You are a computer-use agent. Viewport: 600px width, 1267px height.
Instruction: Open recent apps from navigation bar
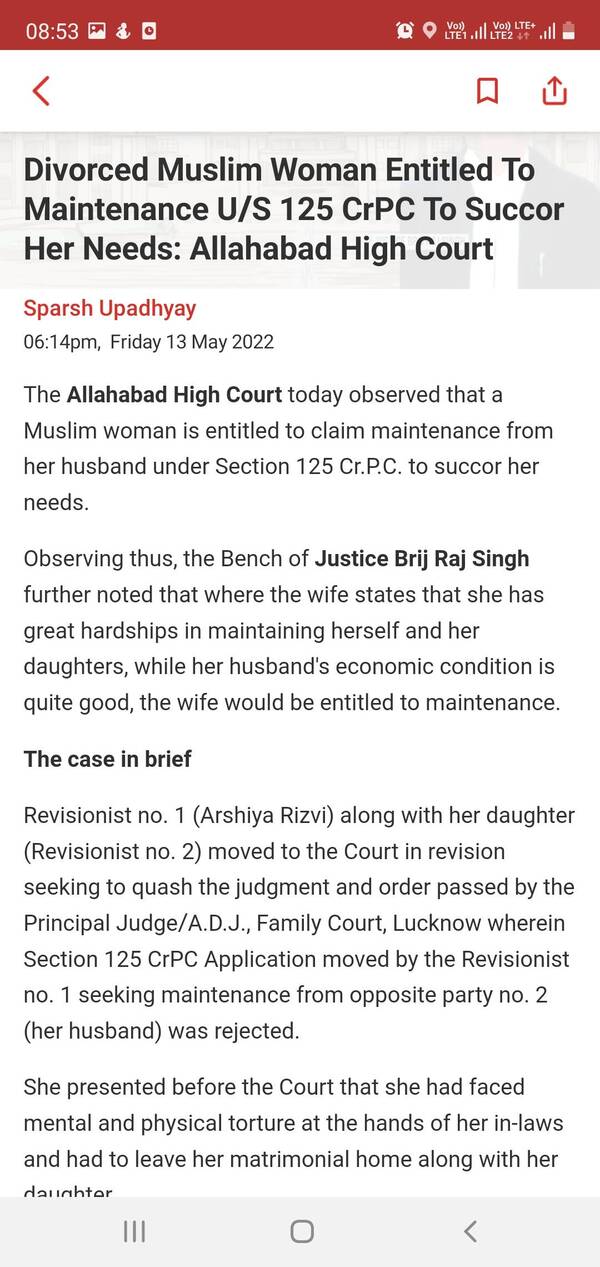tap(134, 1231)
